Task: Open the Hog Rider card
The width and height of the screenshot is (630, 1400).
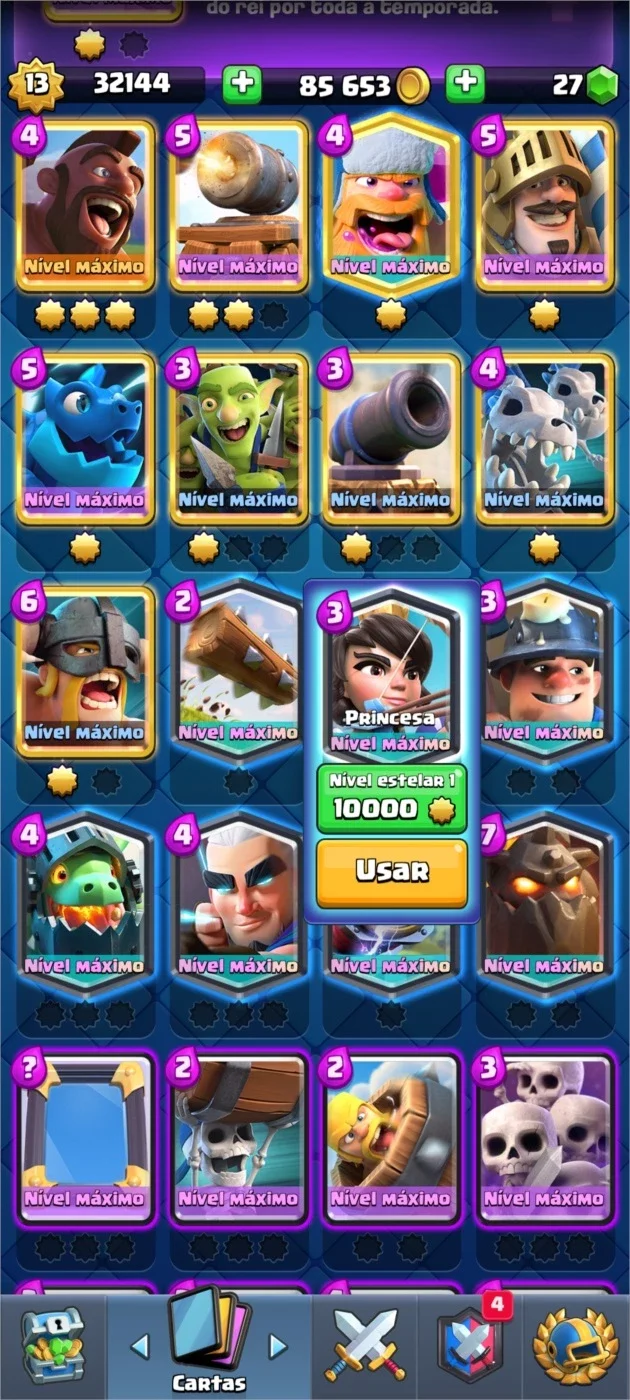Action: pyautogui.click(x=85, y=206)
